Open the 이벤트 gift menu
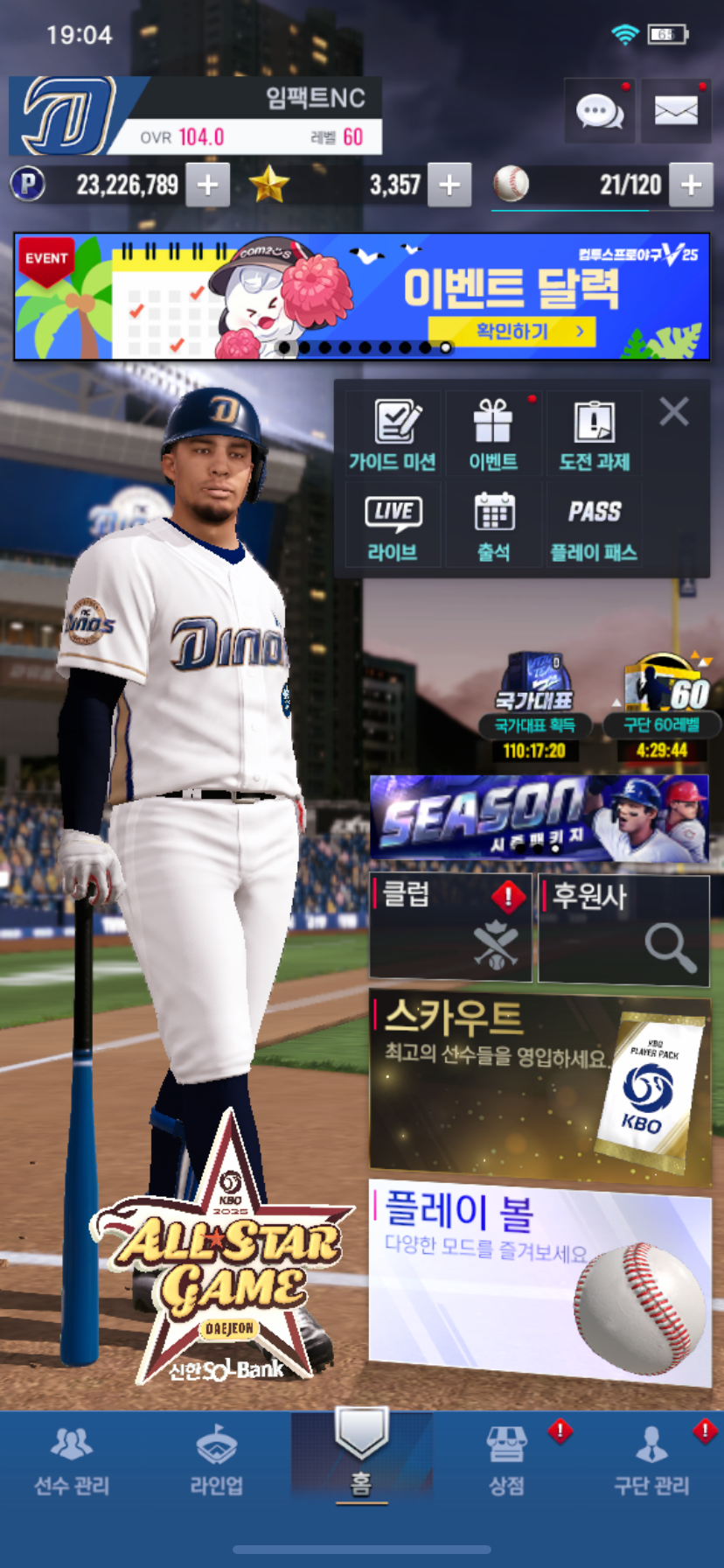 click(x=493, y=435)
